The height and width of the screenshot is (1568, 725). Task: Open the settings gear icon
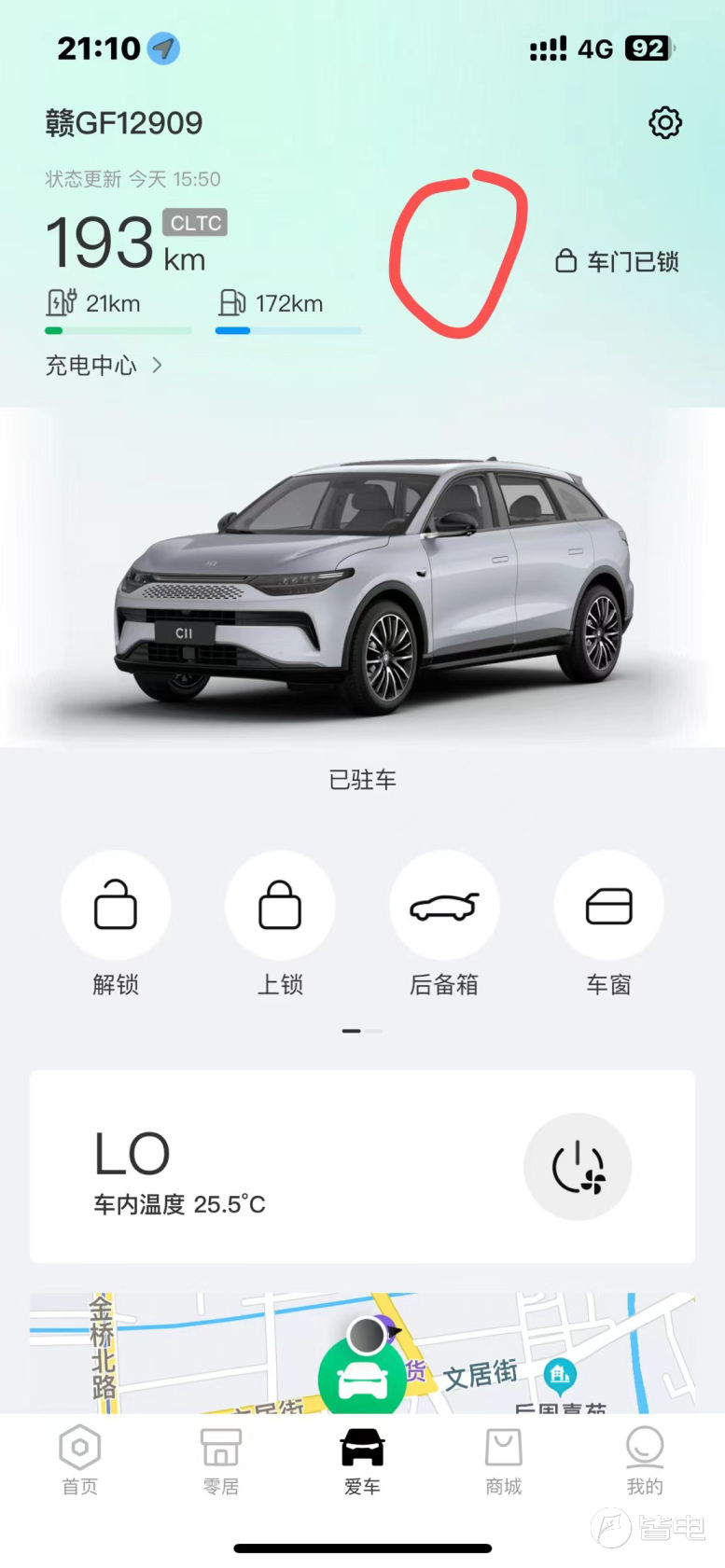click(x=664, y=123)
